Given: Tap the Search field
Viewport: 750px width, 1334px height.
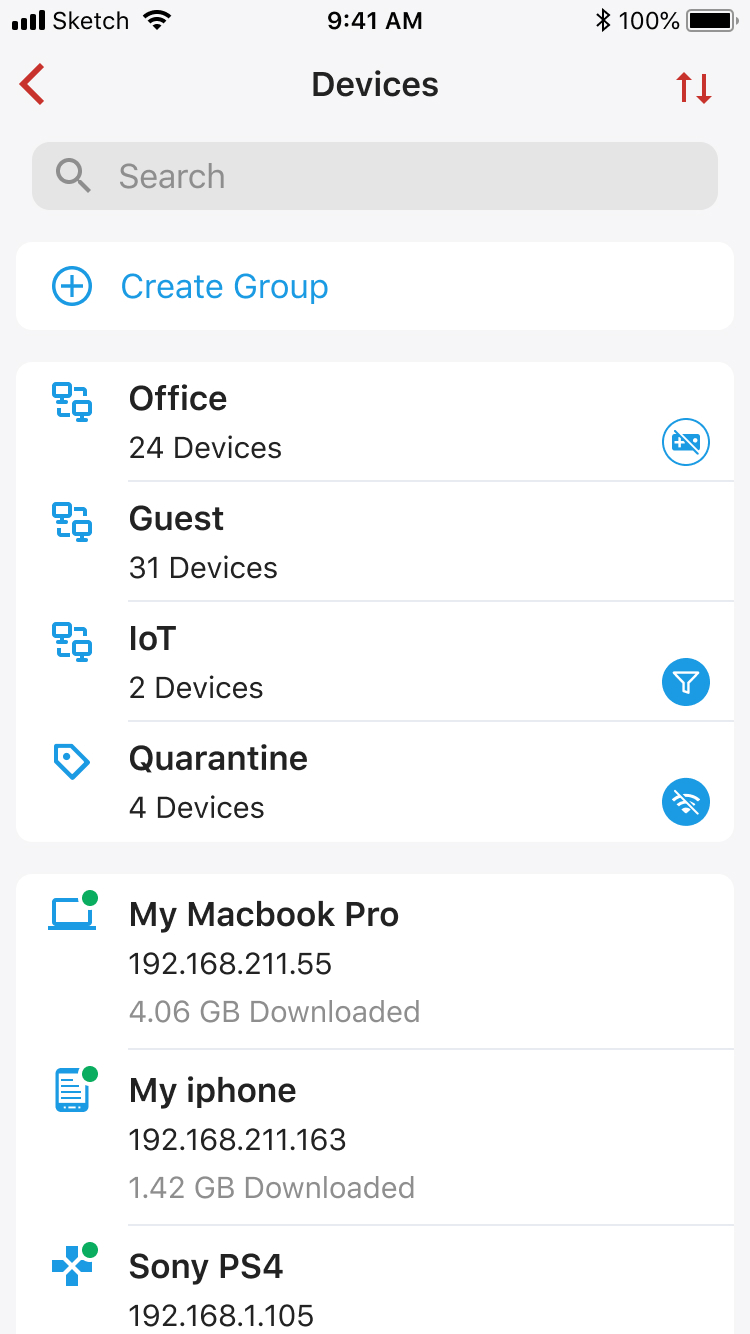Looking at the screenshot, I should [x=375, y=176].
